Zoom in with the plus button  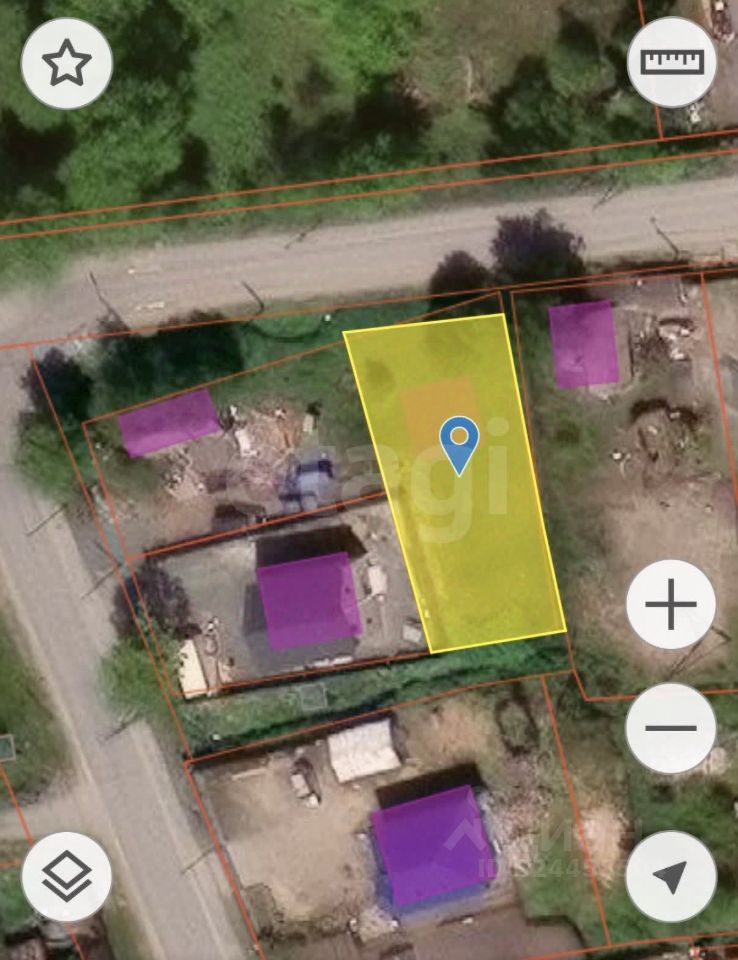671,605
